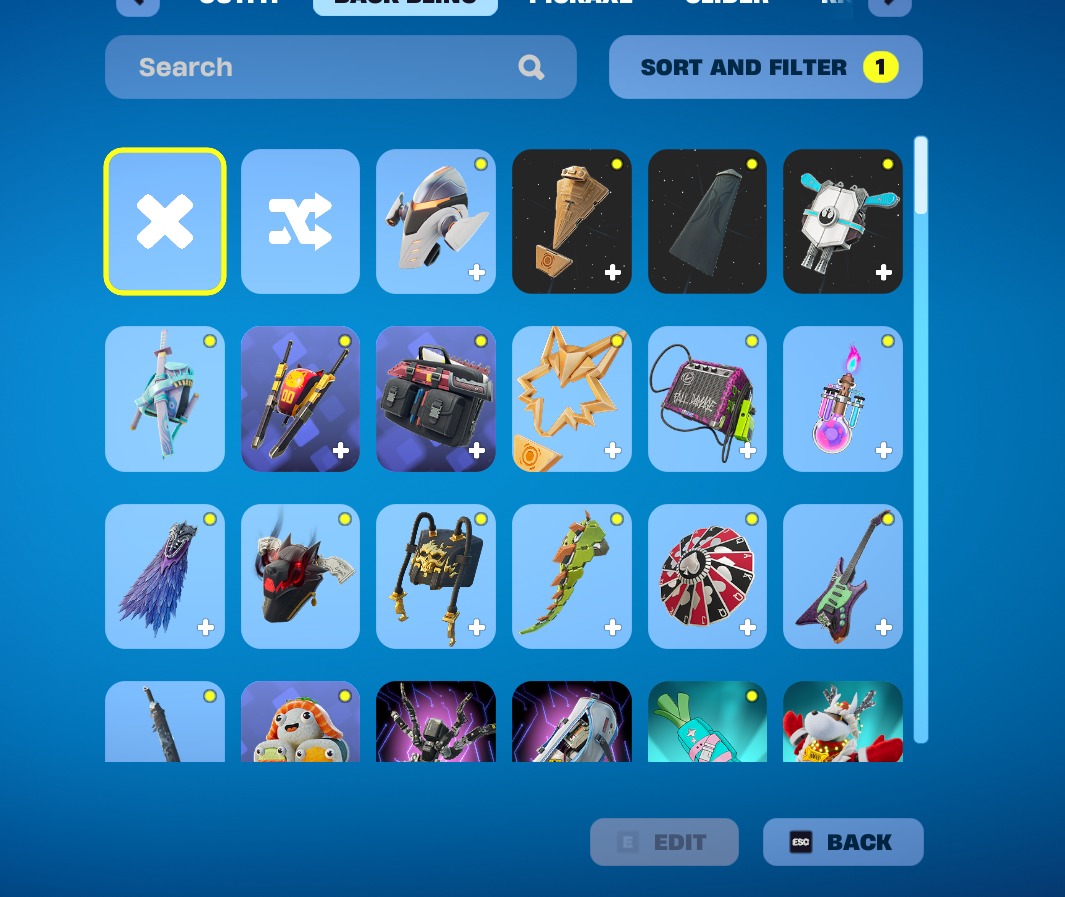Screen dimensions: 1065x897
Task: Open Sort and Filter options
Action: [x=765, y=67]
